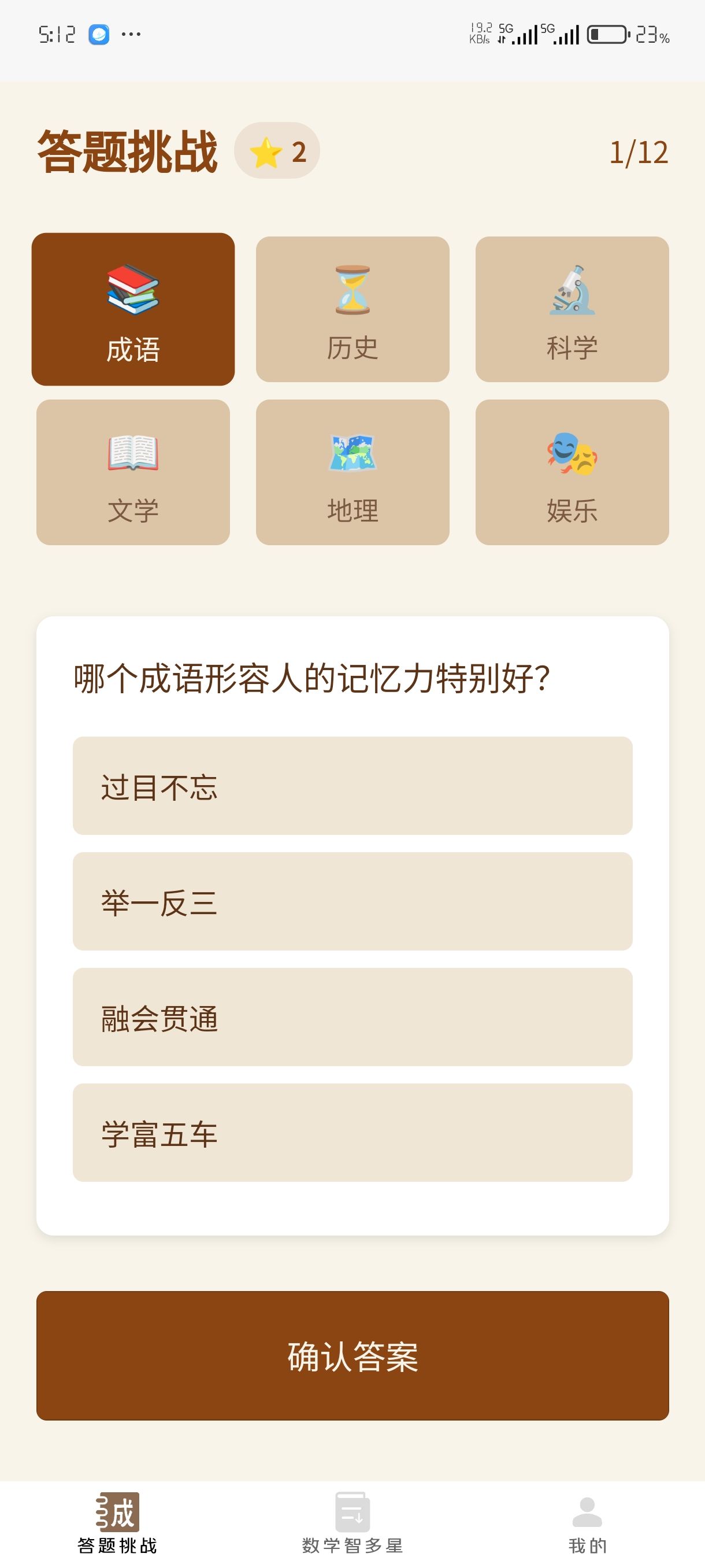Open the 我的 tab

[x=587, y=1523]
